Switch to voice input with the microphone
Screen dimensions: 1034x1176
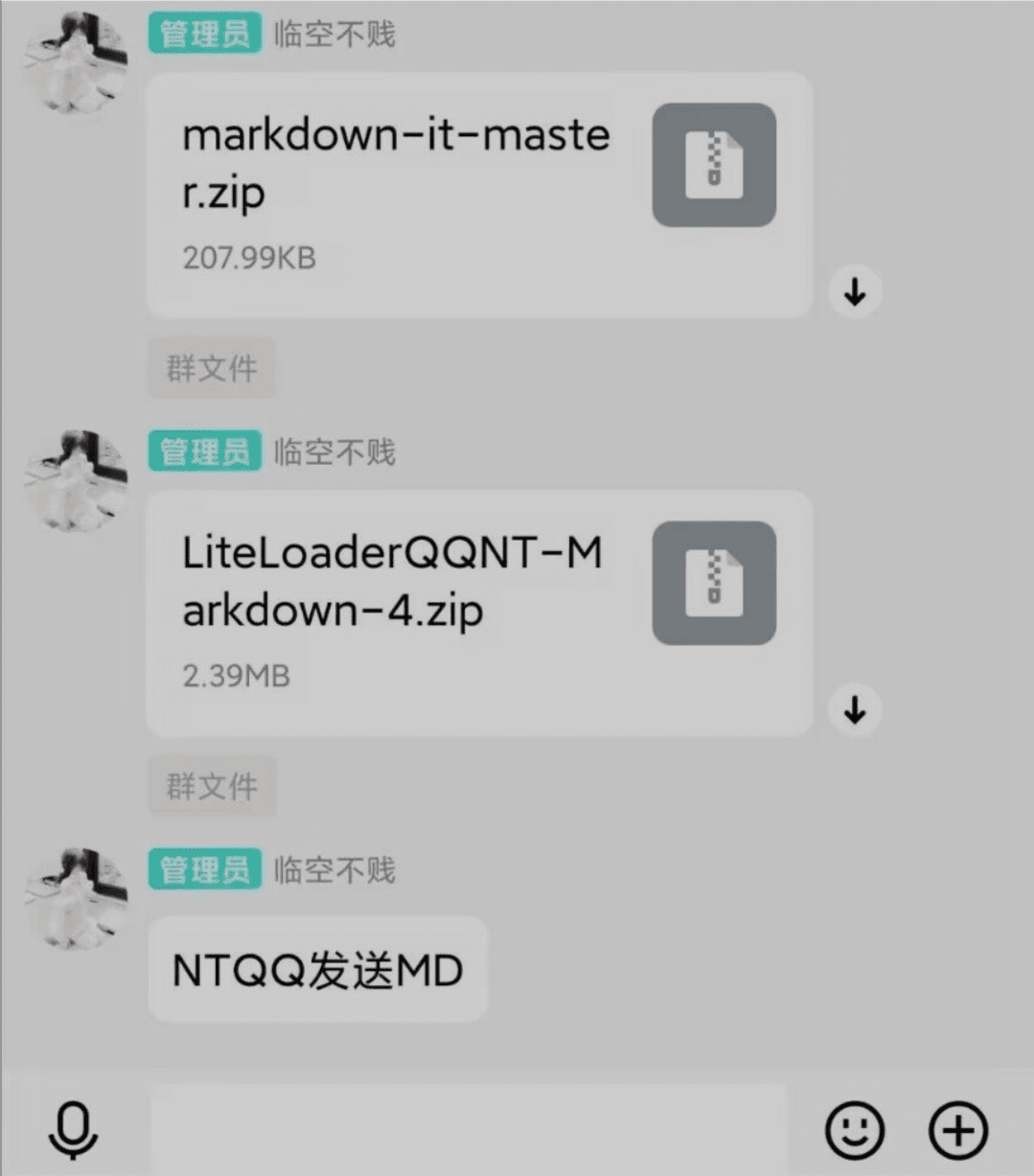(73, 1130)
